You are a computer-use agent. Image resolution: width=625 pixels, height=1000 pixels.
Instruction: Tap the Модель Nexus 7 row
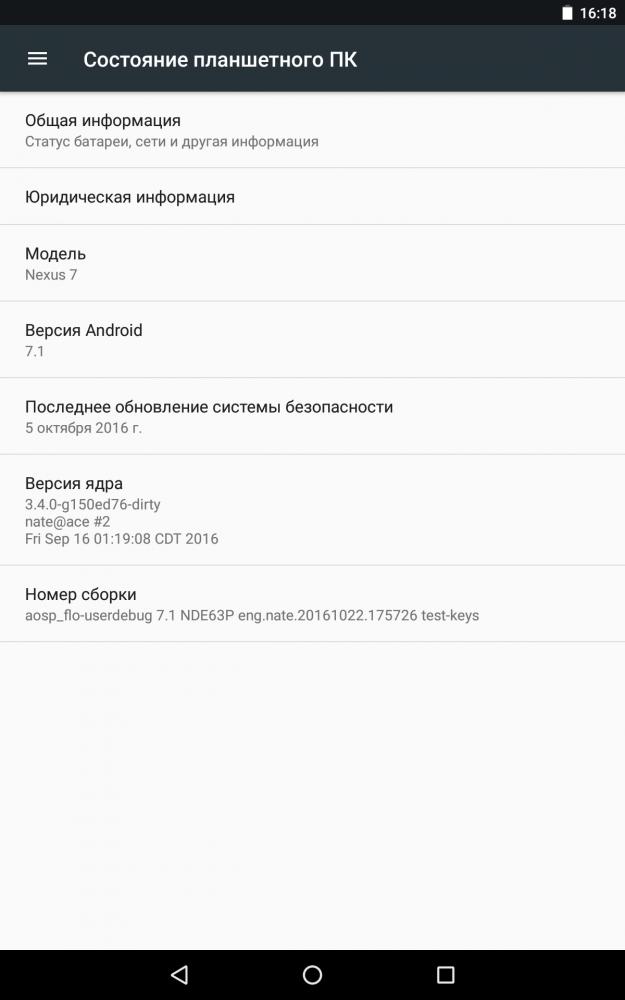(312, 263)
